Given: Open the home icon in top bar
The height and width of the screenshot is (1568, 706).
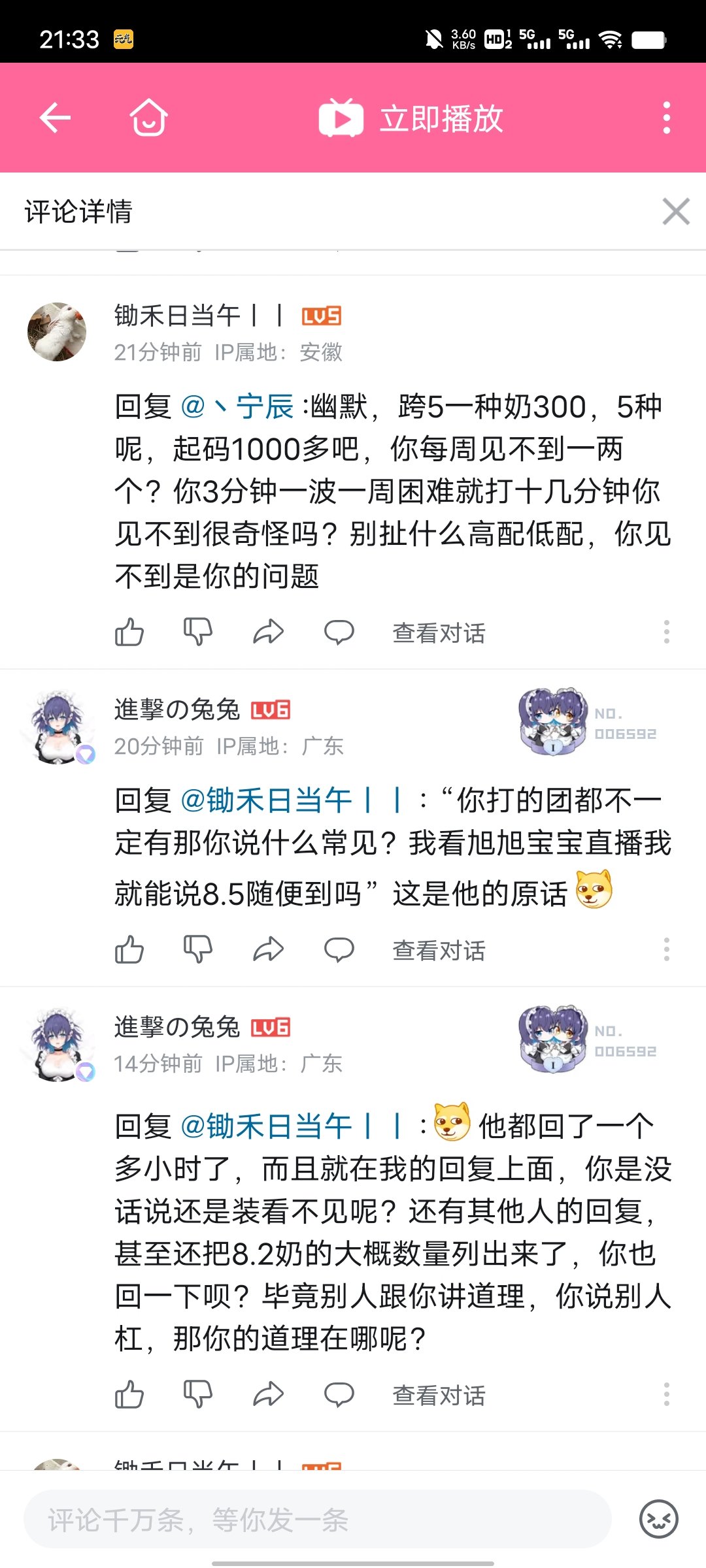Looking at the screenshot, I should click(147, 118).
